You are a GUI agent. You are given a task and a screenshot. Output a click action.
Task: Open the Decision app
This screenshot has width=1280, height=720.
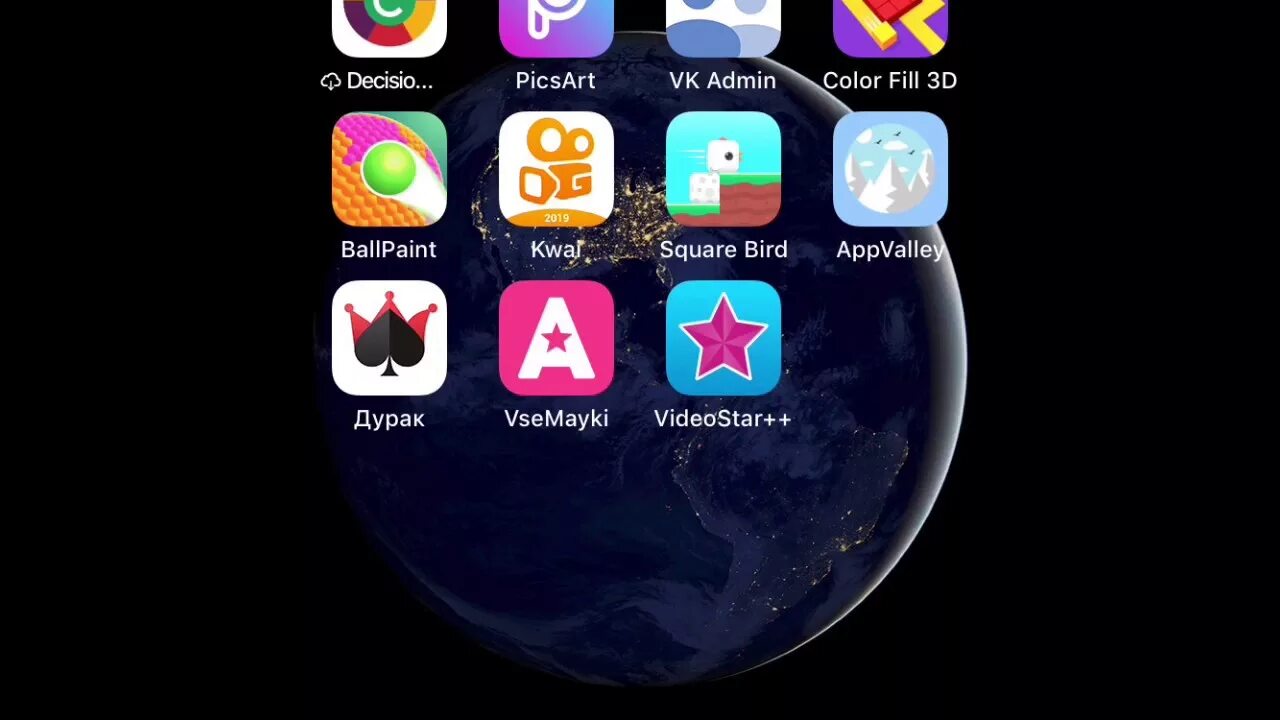(x=389, y=28)
